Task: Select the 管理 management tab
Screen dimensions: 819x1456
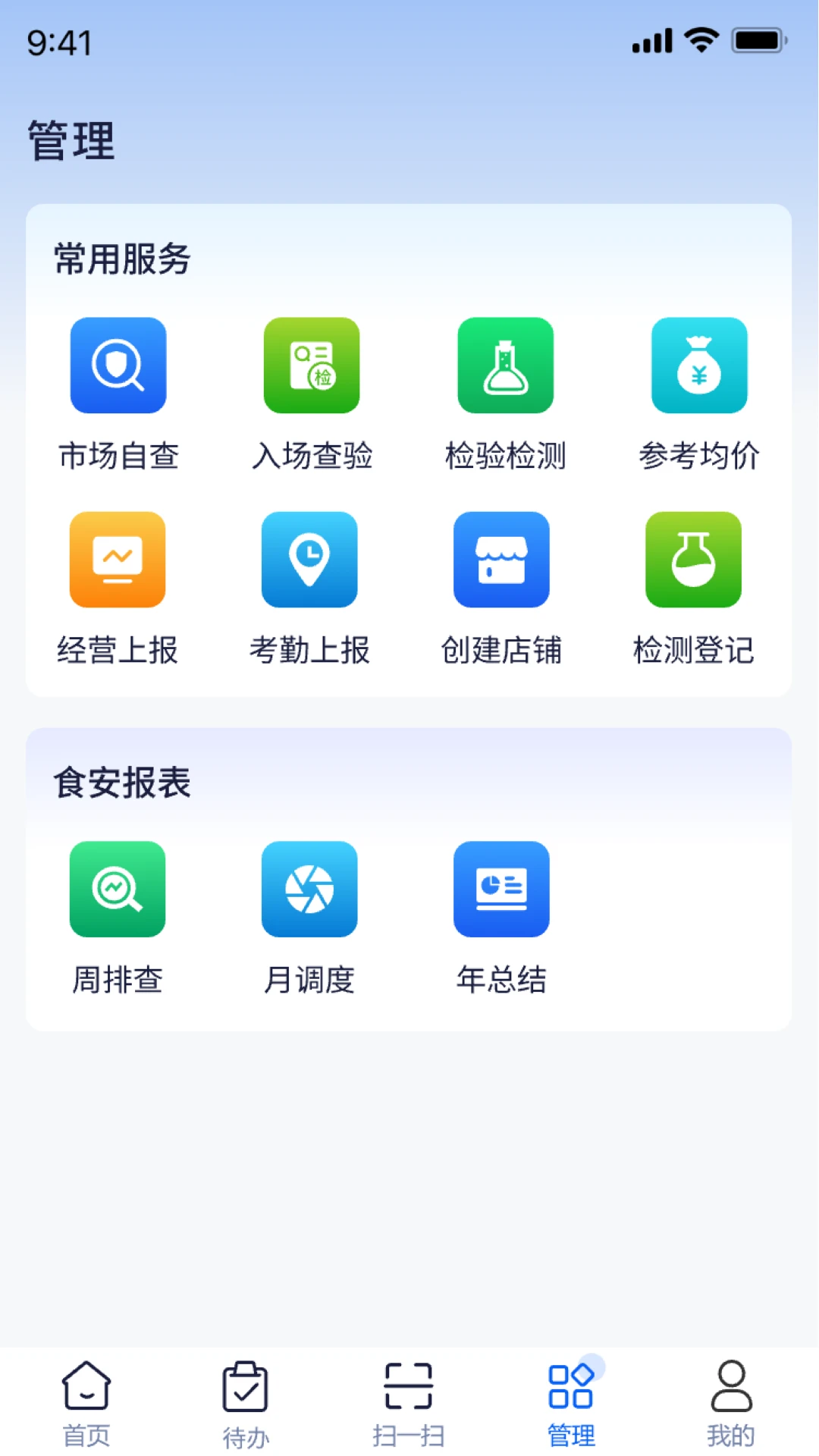Action: click(572, 1401)
